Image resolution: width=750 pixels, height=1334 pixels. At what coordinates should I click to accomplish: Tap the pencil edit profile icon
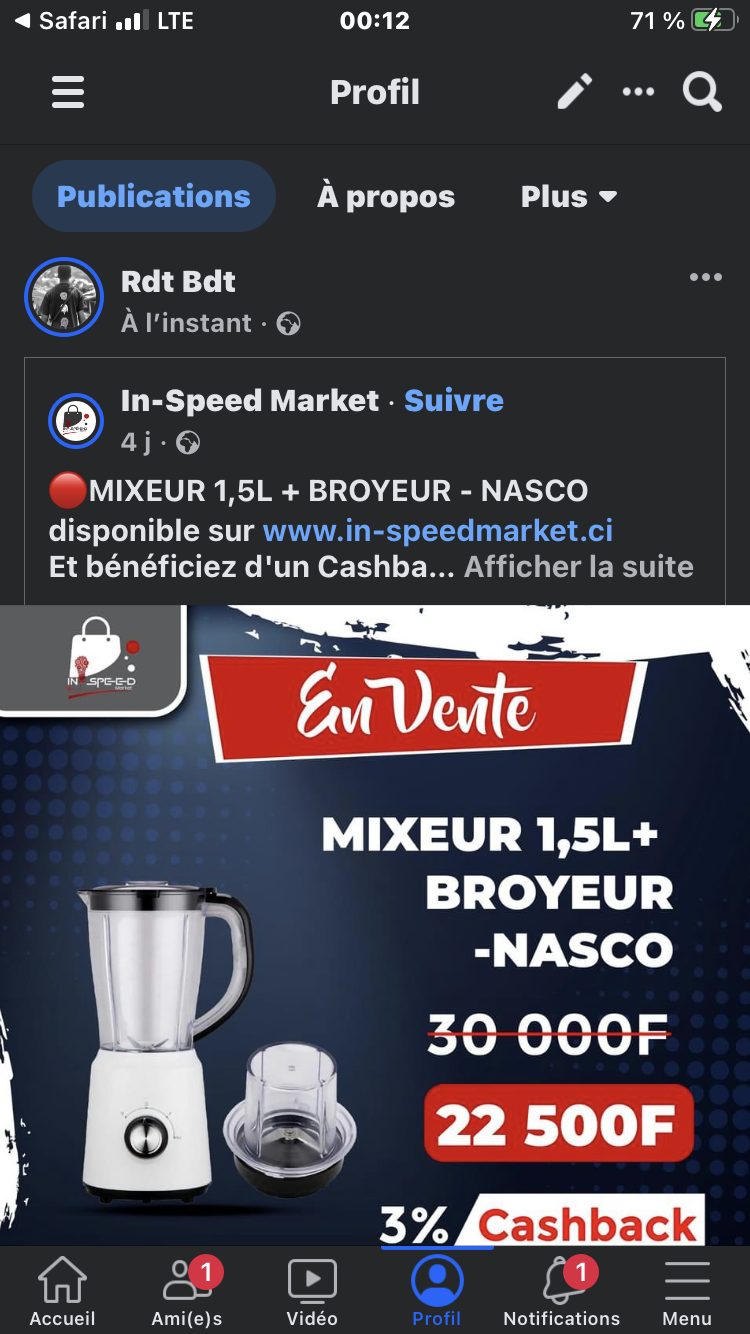click(x=574, y=92)
